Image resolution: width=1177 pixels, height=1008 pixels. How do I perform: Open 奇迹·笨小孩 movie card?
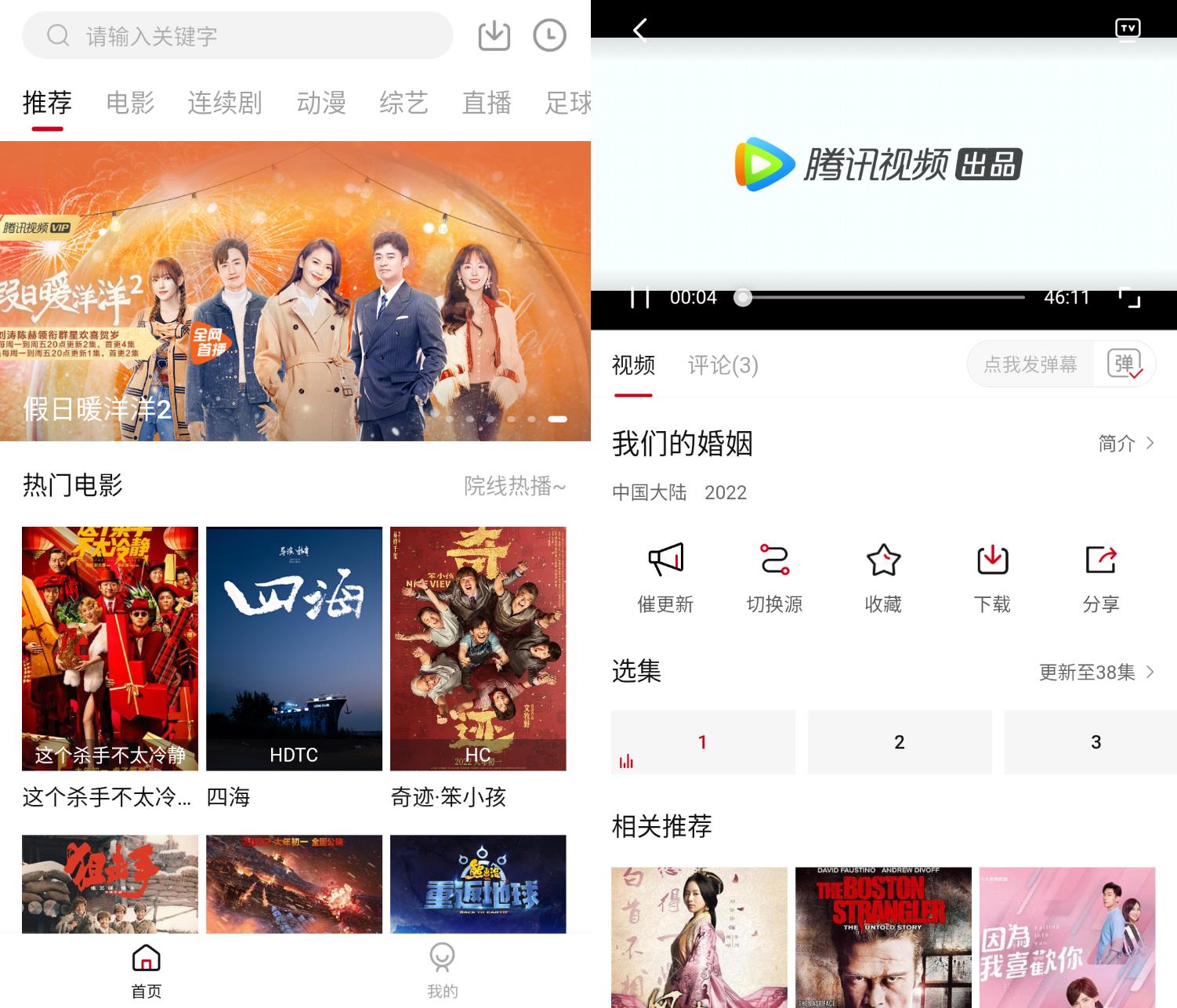[x=478, y=649]
